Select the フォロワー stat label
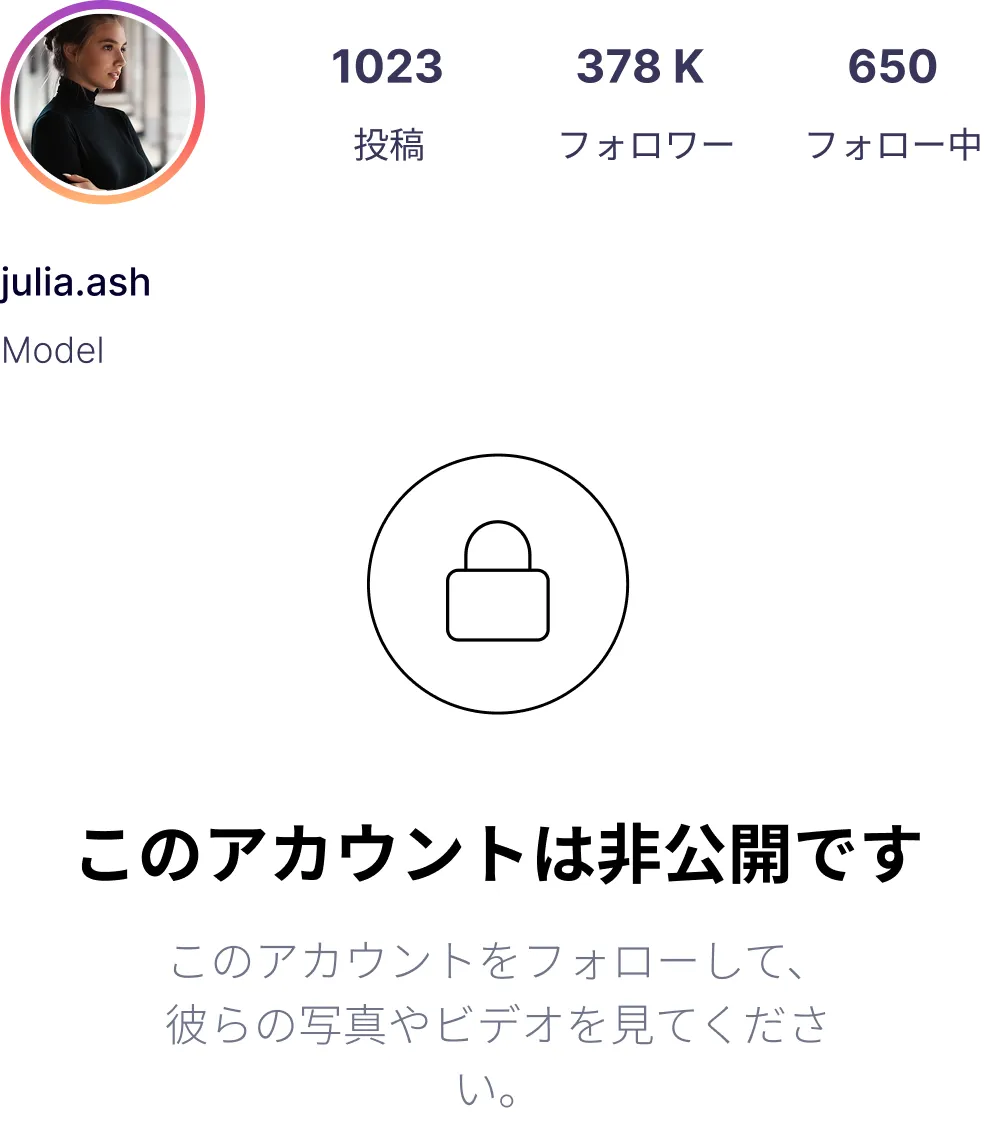Image resolution: width=996 pixels, height=1122 pixels. (x=645, y=143)
